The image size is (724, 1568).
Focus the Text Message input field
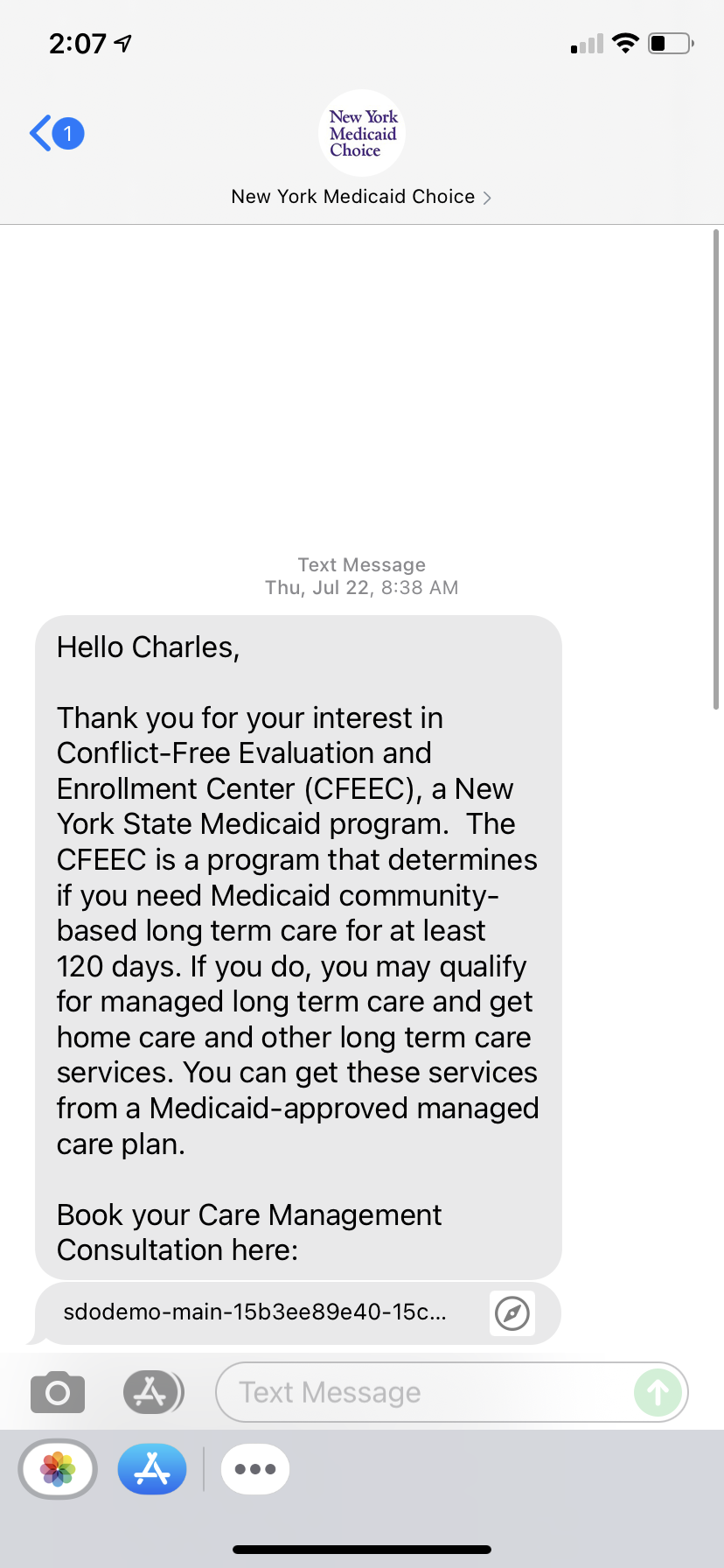[x=424, y=1392]
